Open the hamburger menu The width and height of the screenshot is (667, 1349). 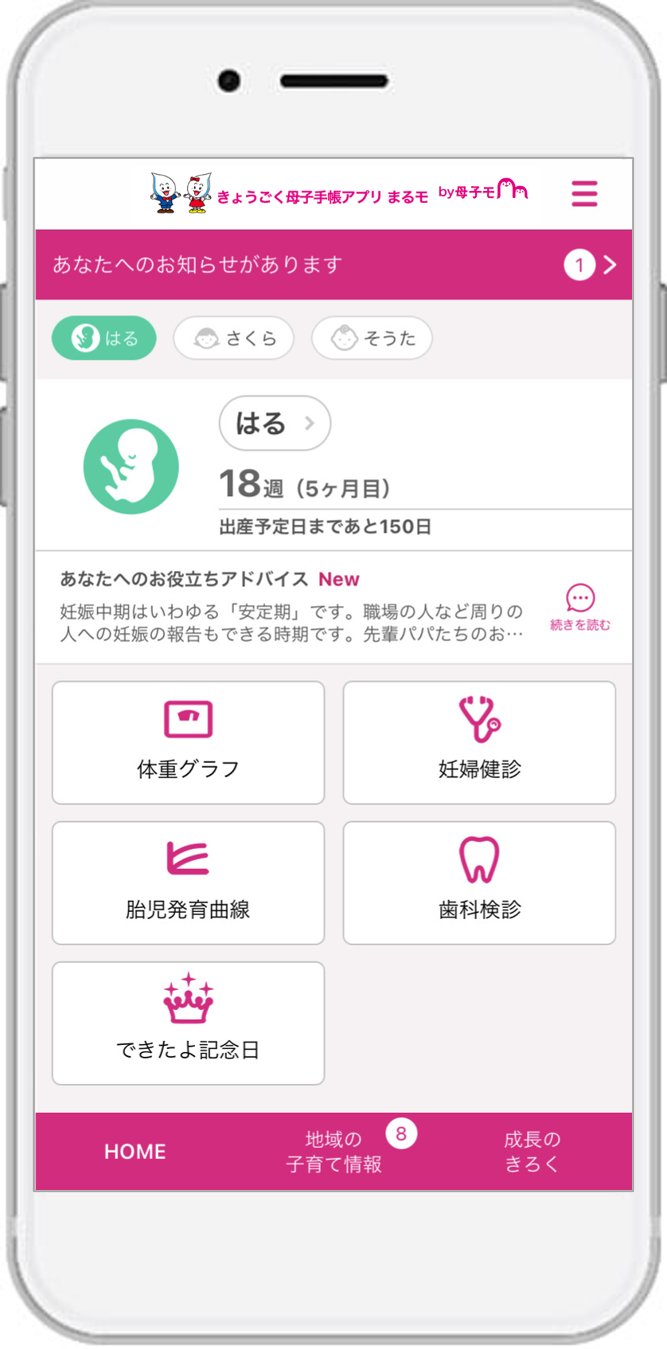tap(584, 193)
